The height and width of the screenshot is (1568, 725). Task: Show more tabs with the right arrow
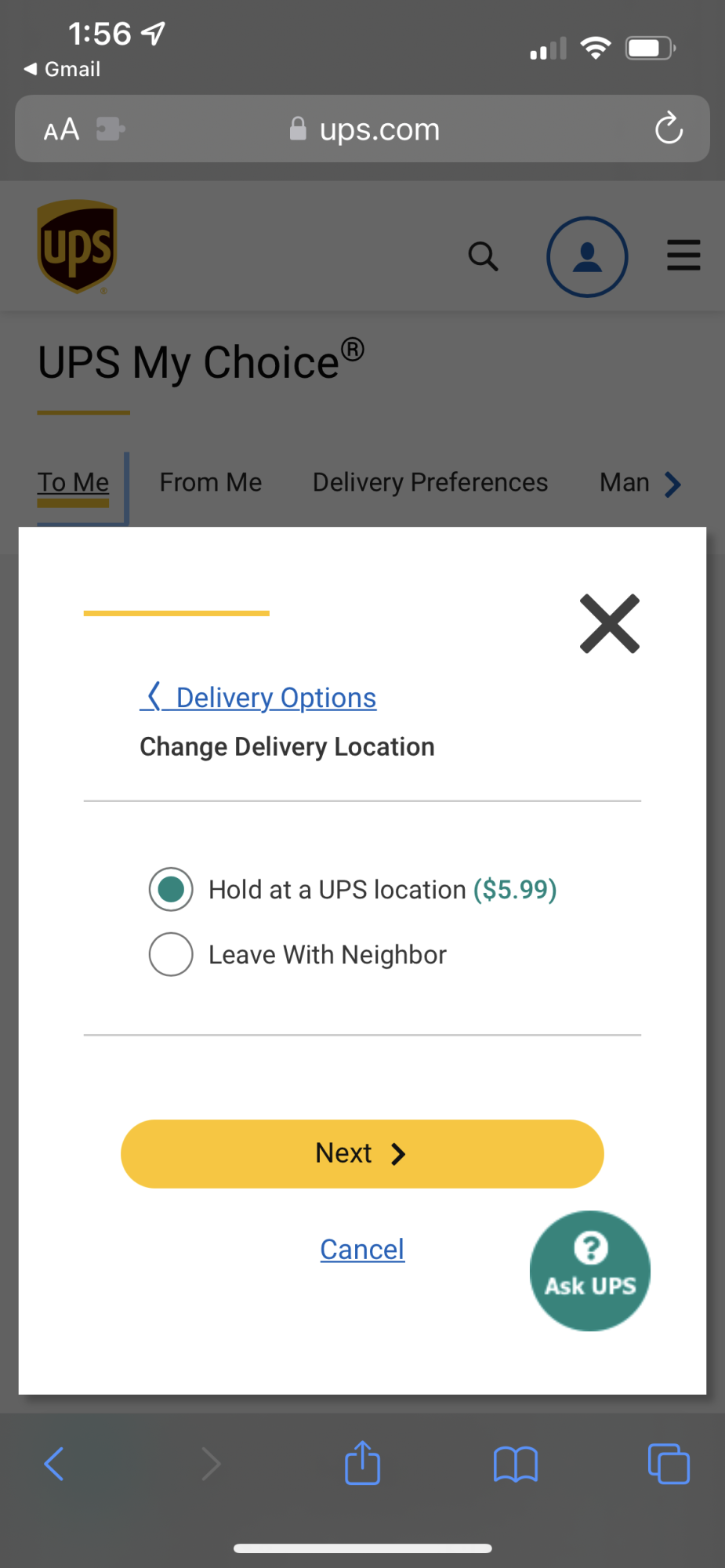tap(672, 484)
